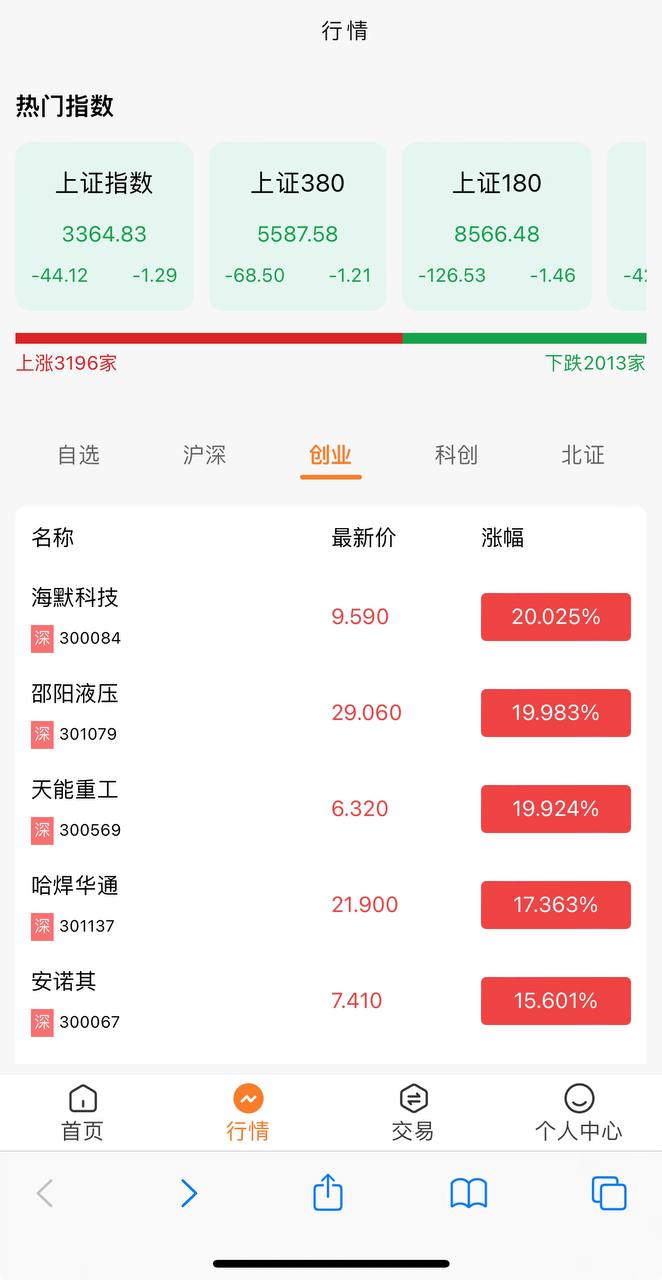662x1280 pixels.
Task: Go to the 首页 tab
Action: point(82,1113)
